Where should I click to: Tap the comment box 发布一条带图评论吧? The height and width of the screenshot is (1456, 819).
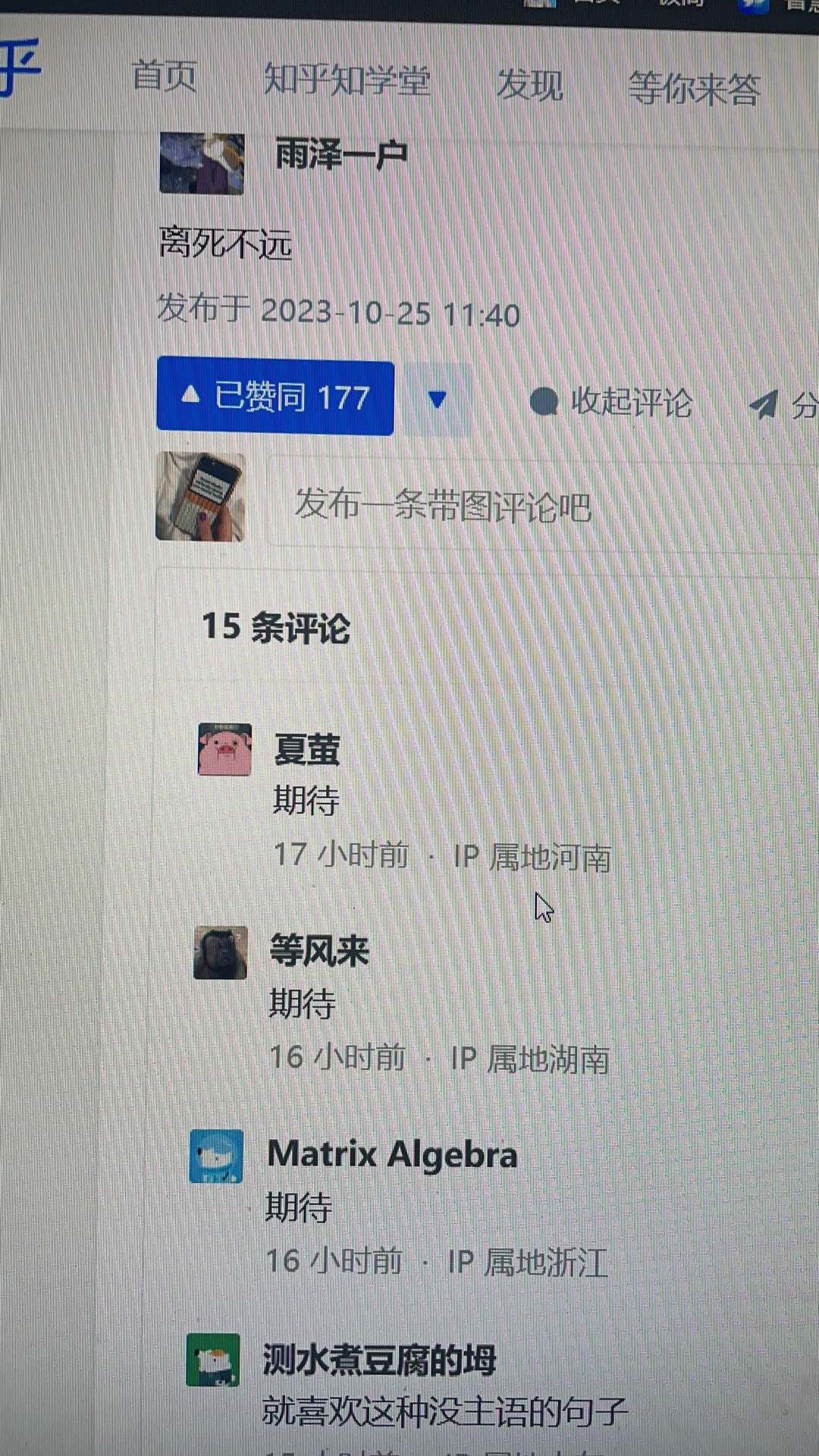(x=542, y=506)
